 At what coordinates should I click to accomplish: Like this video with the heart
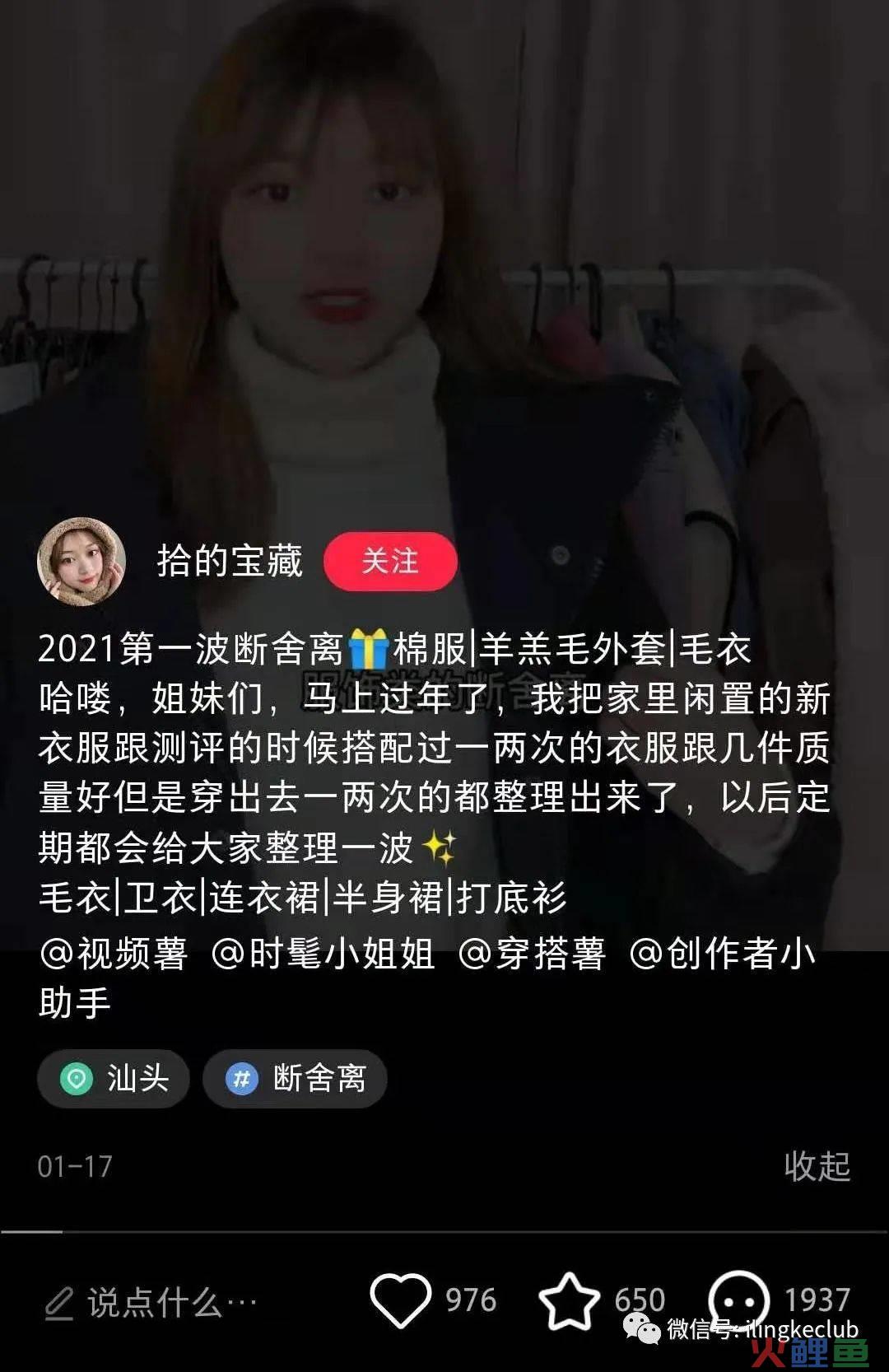click(x=401, y=1300)
